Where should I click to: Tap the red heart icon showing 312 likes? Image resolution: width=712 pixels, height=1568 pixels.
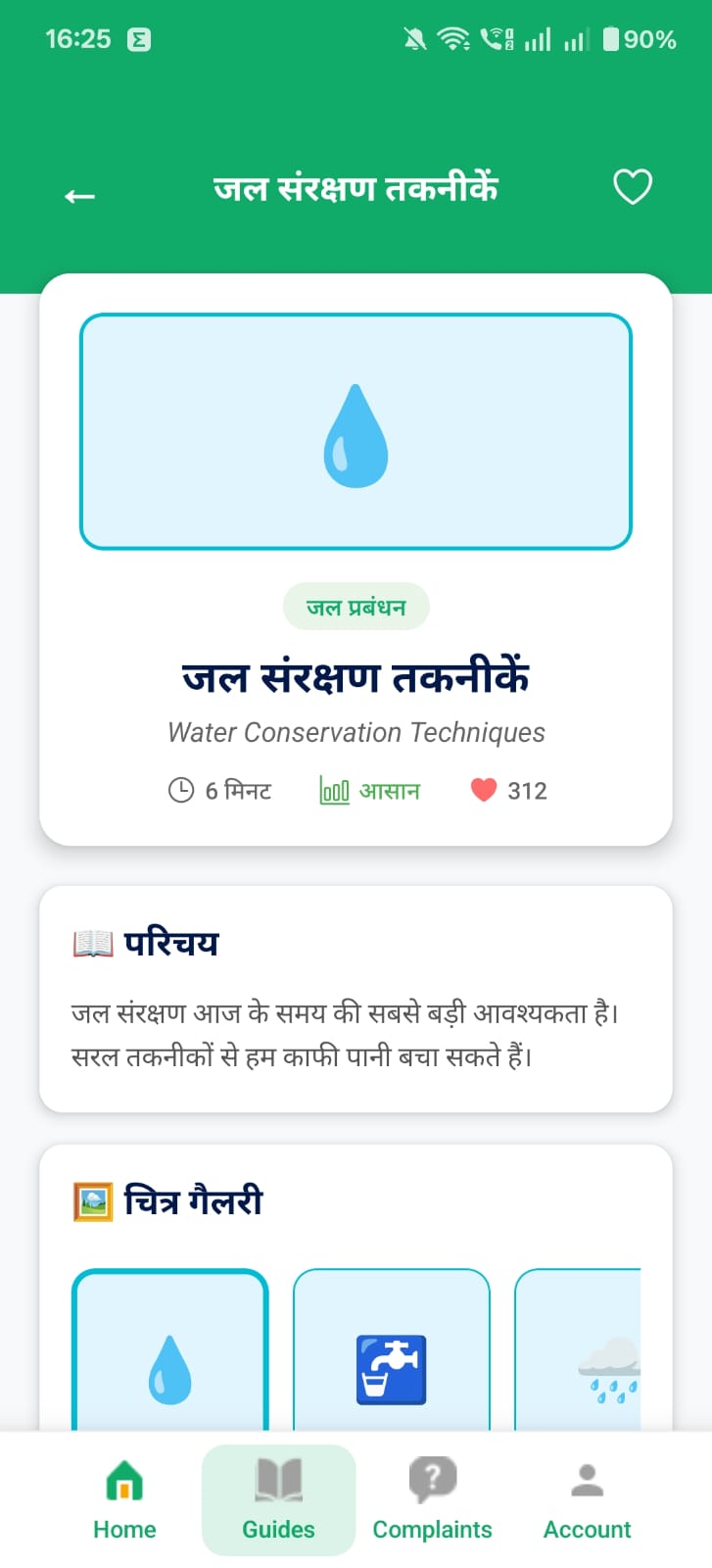pyautogui.click(x=482, y=790)
